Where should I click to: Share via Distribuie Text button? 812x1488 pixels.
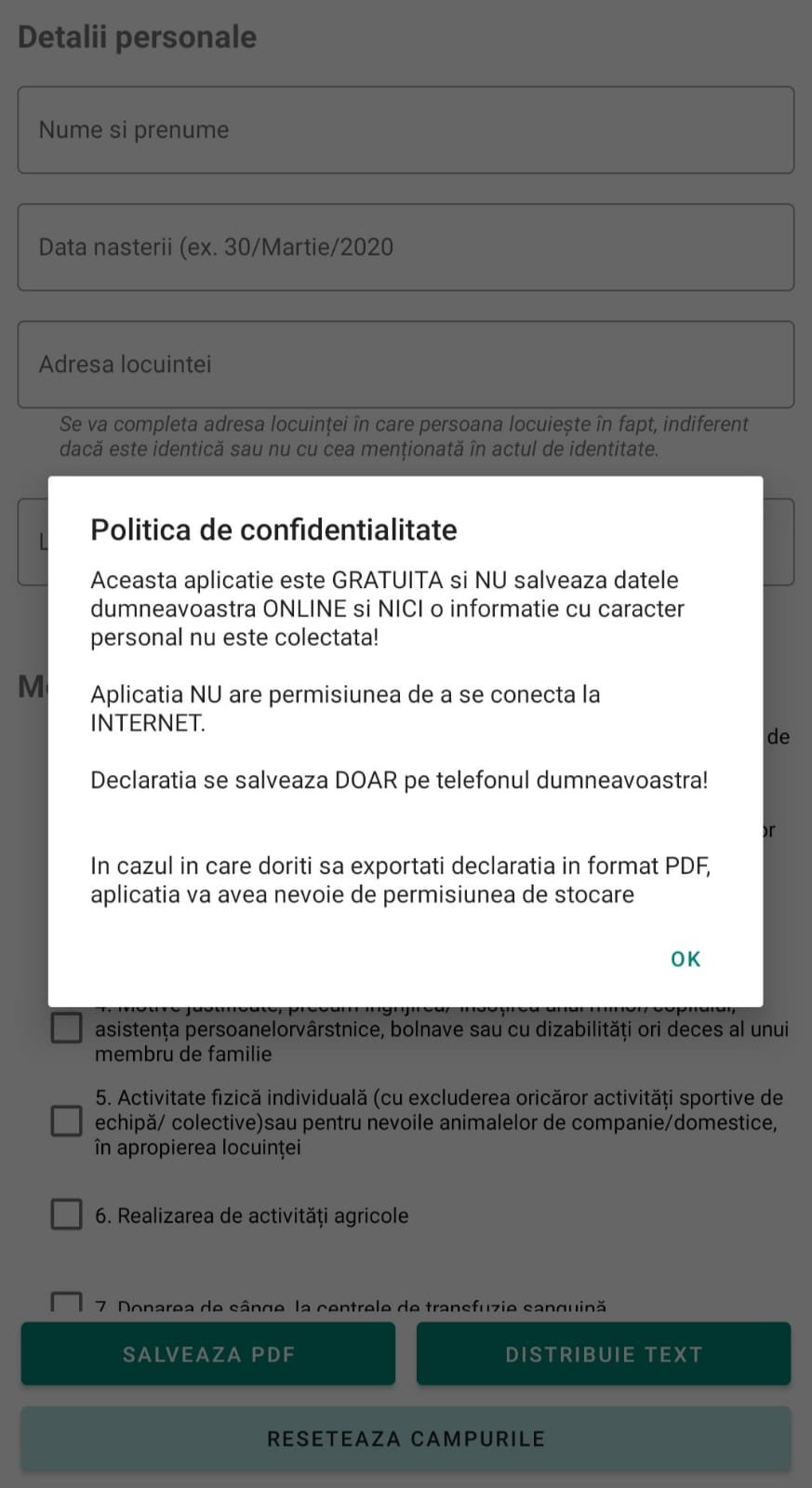604,1354
